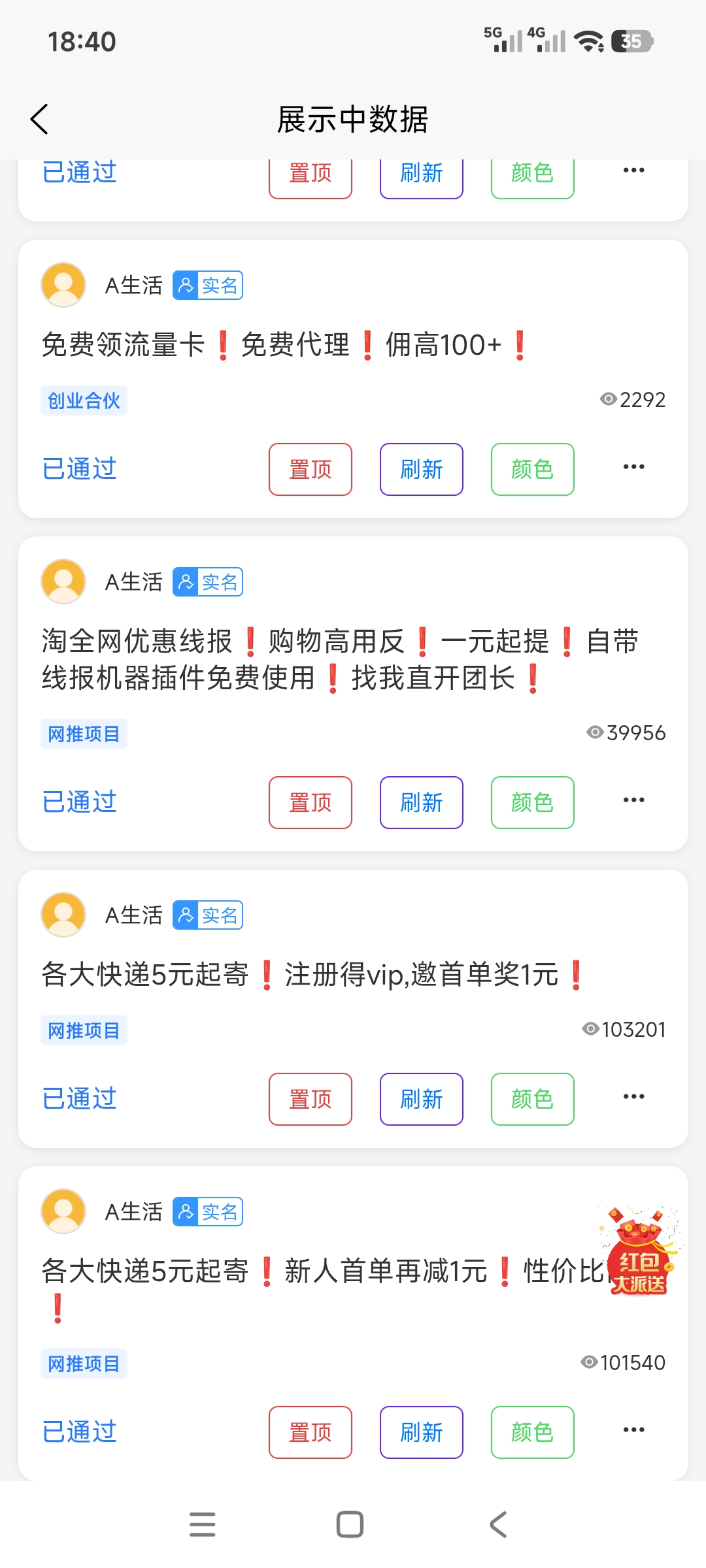
Task: Pin the 淘全网优惠线报 post with 置顶
Action: [310, 802]
